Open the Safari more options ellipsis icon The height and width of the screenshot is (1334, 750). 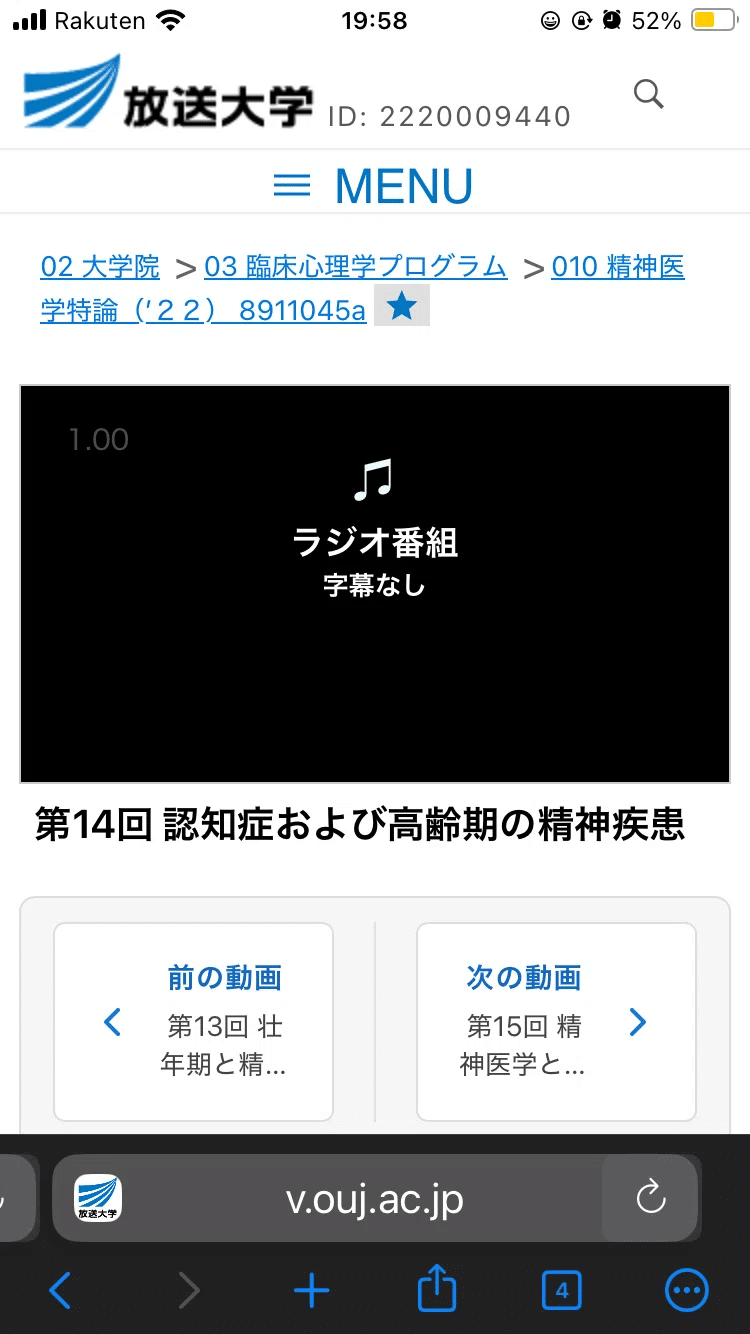coord(686,1290)
